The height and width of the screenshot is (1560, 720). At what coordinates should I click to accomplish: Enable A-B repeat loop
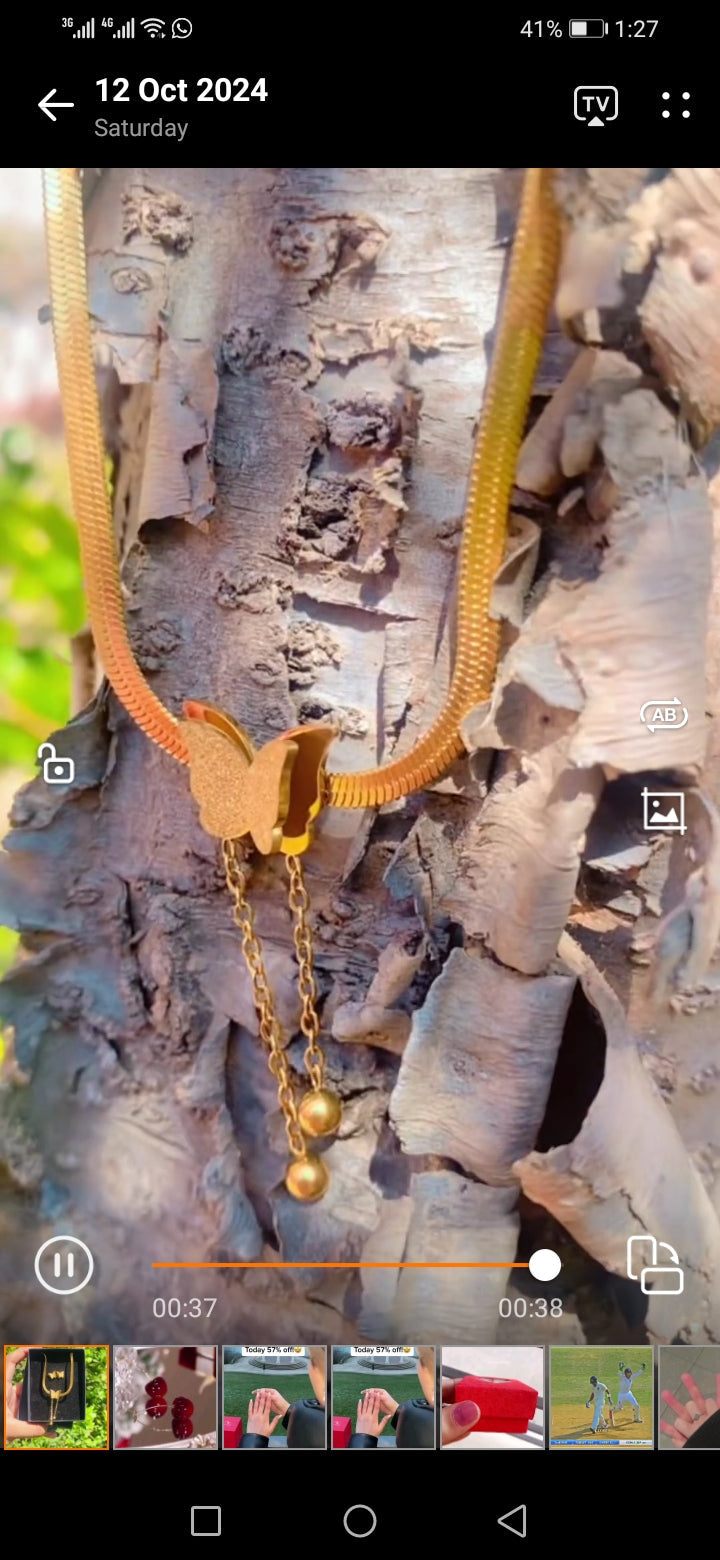pos(664,714)
